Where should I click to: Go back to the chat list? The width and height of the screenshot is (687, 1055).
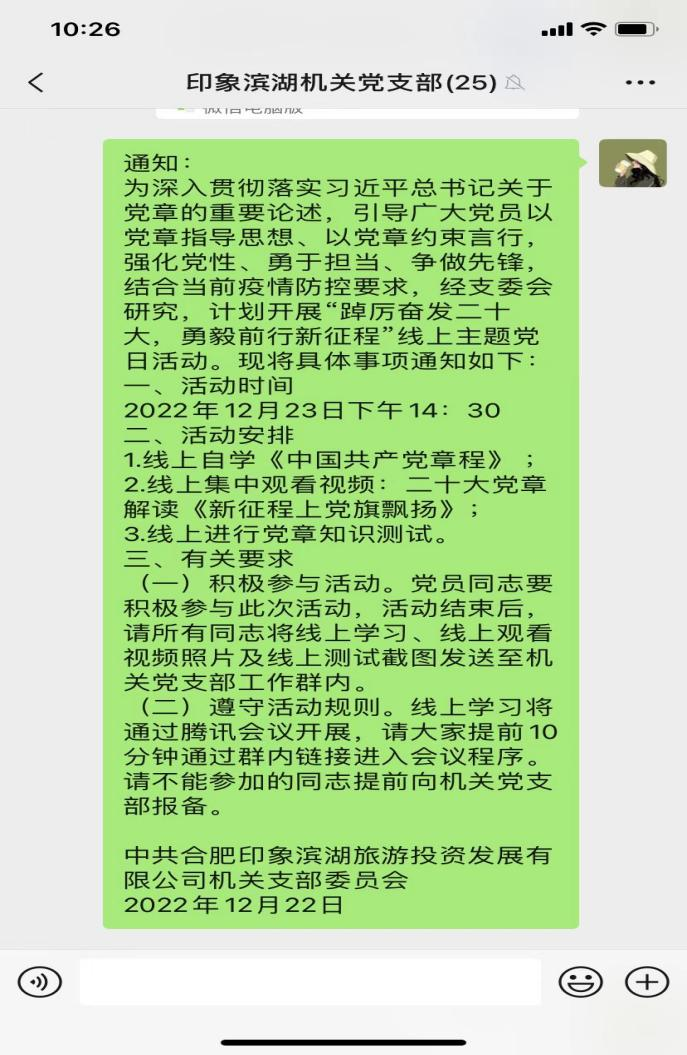[36, 83]
